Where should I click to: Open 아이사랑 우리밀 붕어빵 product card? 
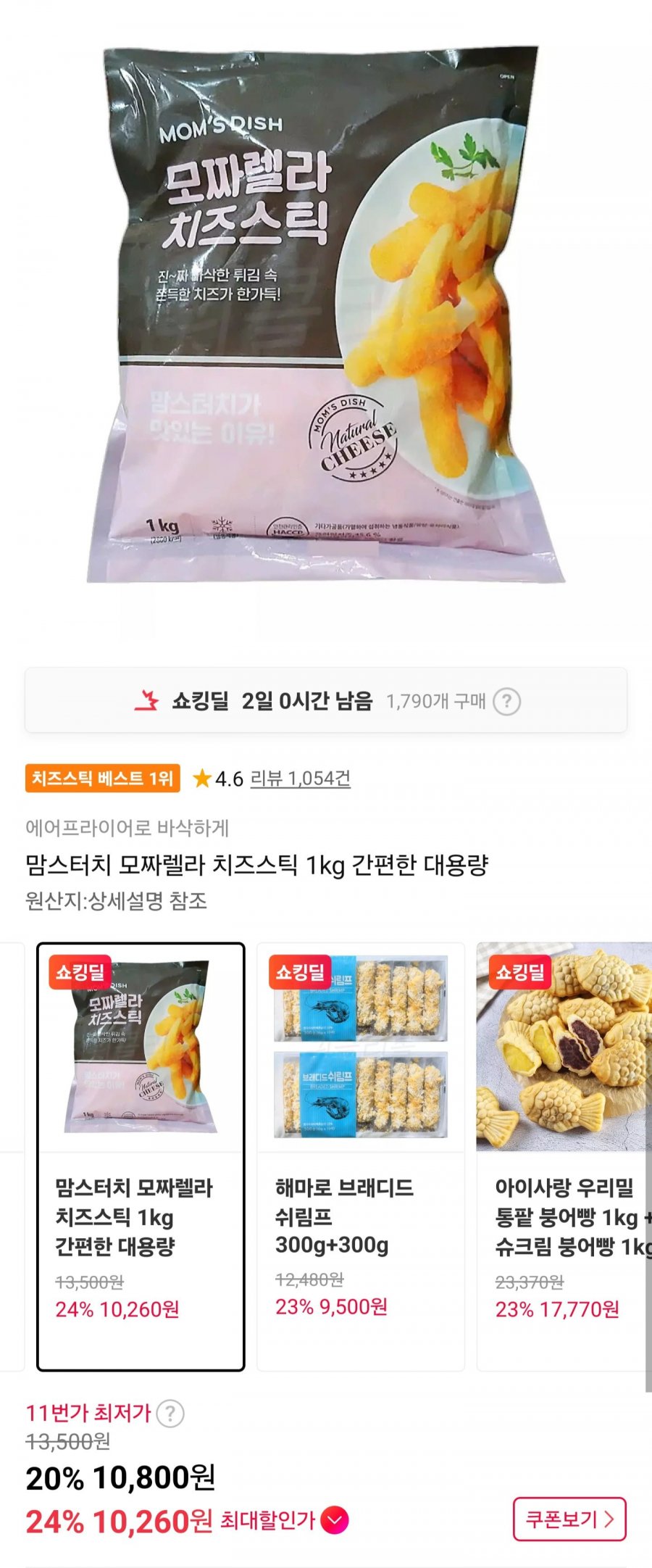click(564, 1156)
